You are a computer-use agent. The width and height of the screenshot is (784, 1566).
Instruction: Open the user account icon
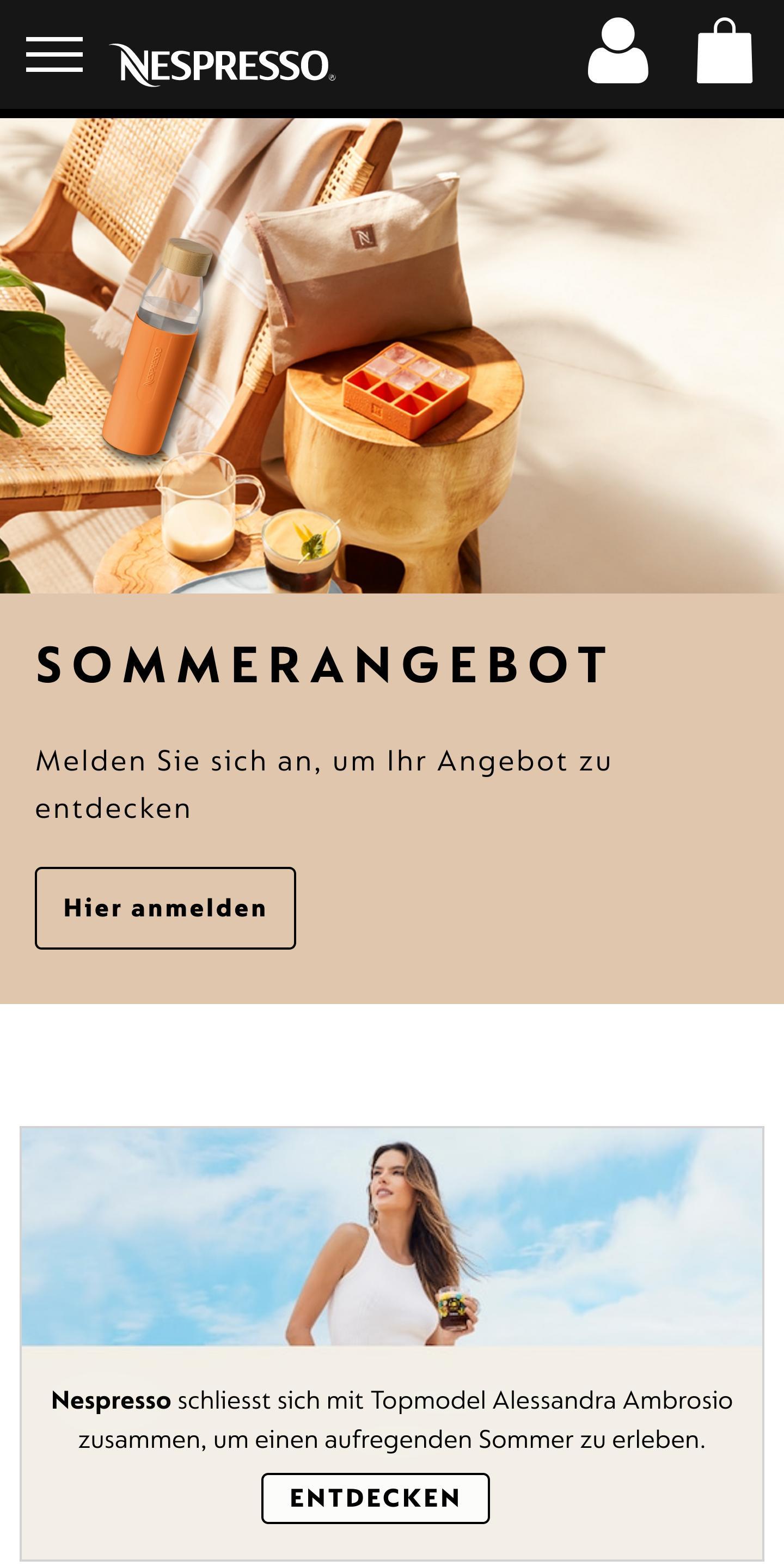(617, 51)
